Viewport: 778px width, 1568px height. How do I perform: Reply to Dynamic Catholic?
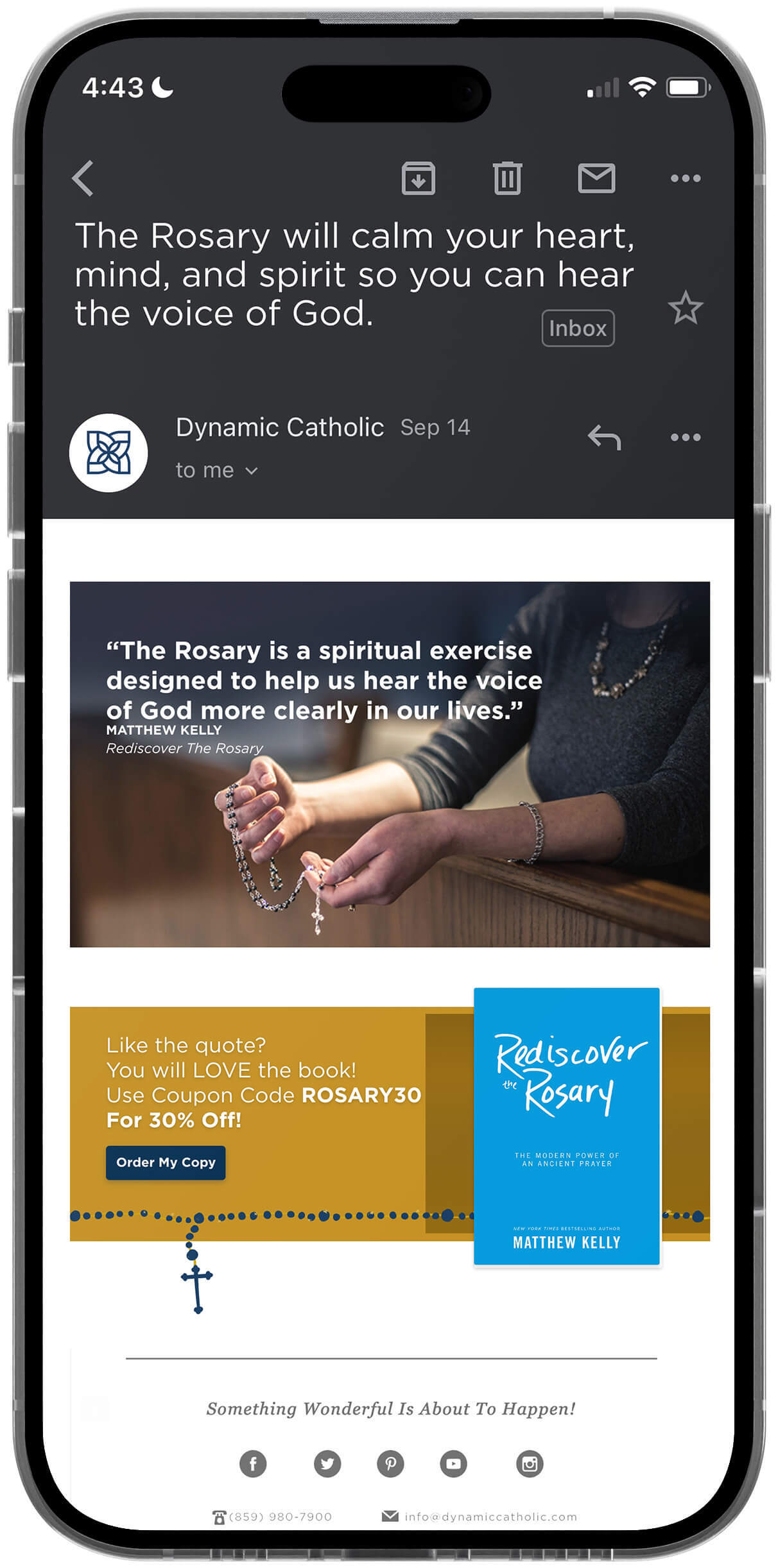point(604,438)
